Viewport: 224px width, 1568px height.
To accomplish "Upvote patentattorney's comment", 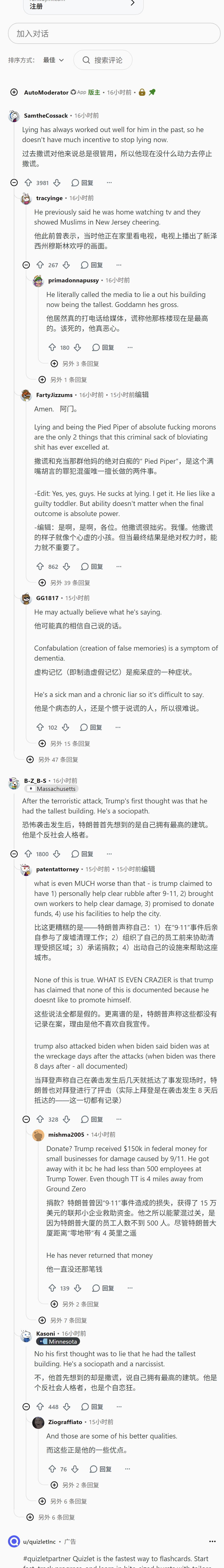I will pyautogui.click(x=40, y=1119).
